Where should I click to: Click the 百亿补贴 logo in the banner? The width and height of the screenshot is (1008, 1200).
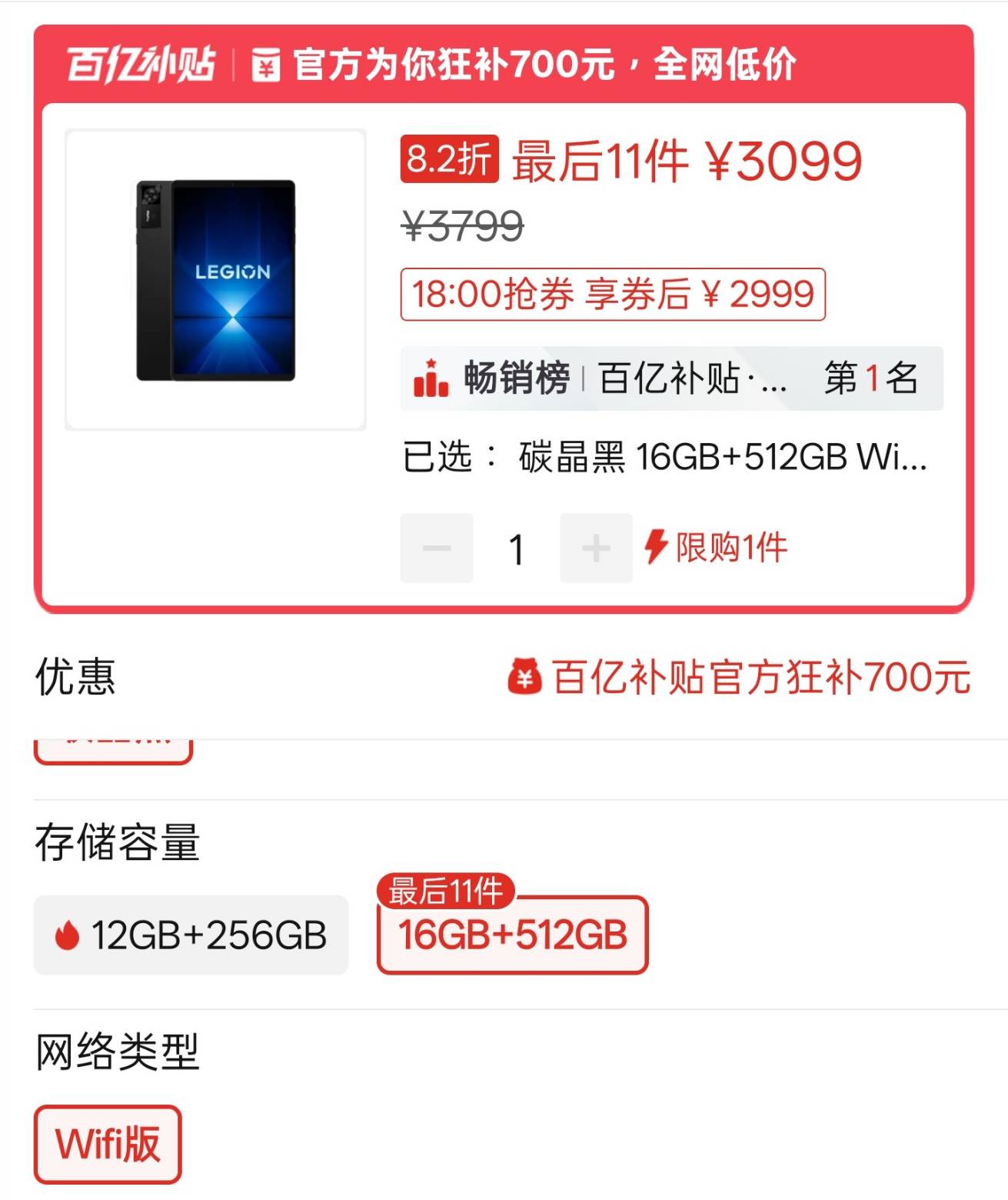click(x=142, y=66)
